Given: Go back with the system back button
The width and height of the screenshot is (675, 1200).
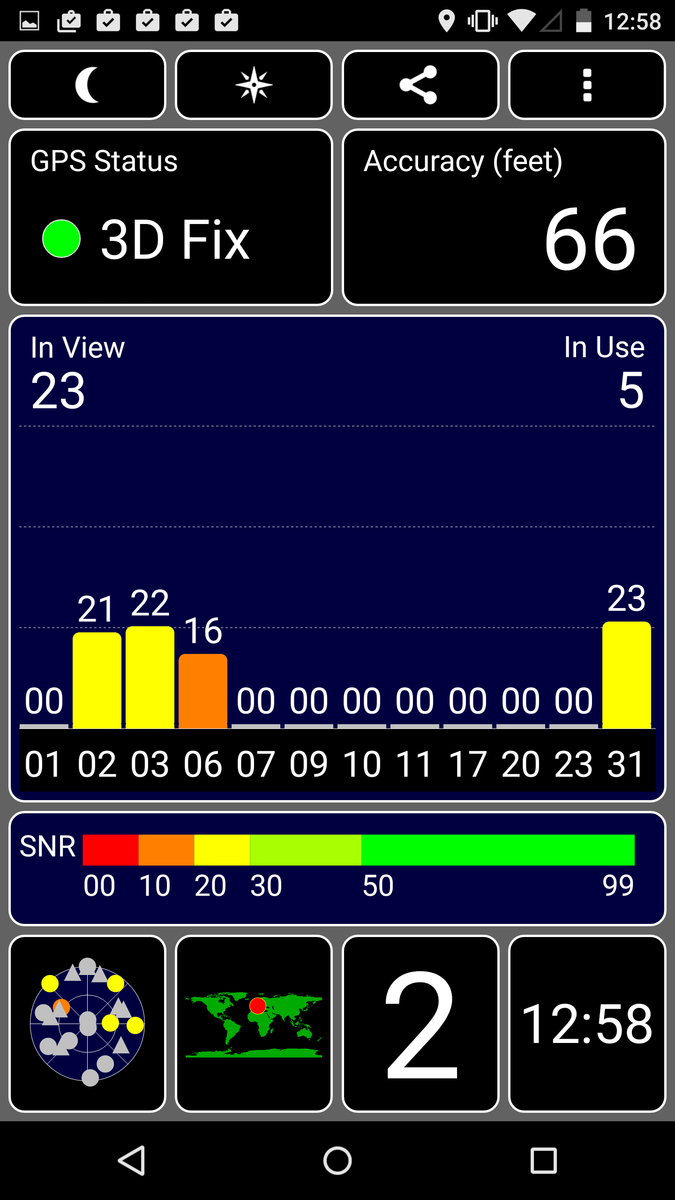Looking at the screenshot, I should point(131,1160).
